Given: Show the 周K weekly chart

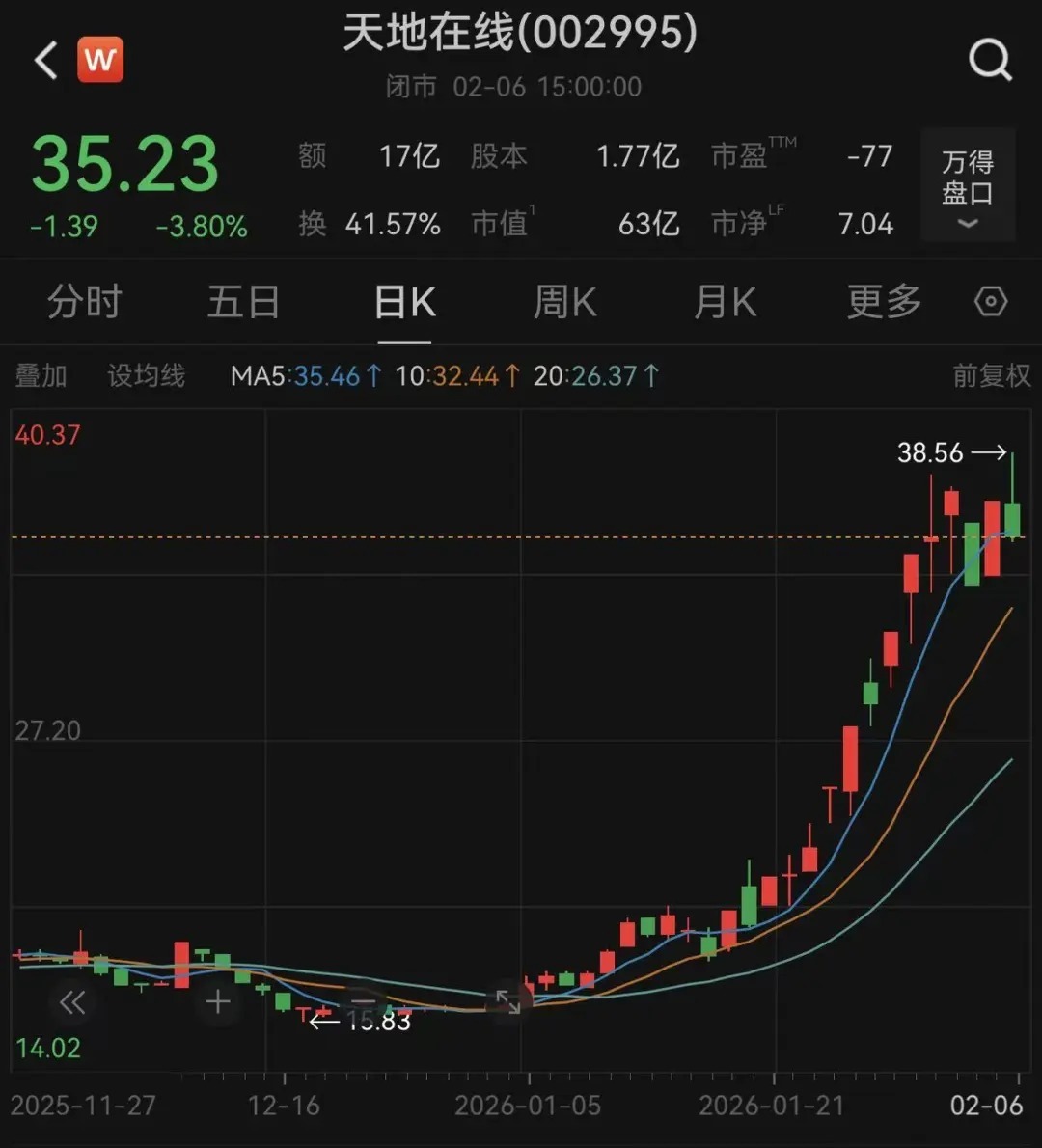Looking at the screenshot, I should click(x=564, y=302).
